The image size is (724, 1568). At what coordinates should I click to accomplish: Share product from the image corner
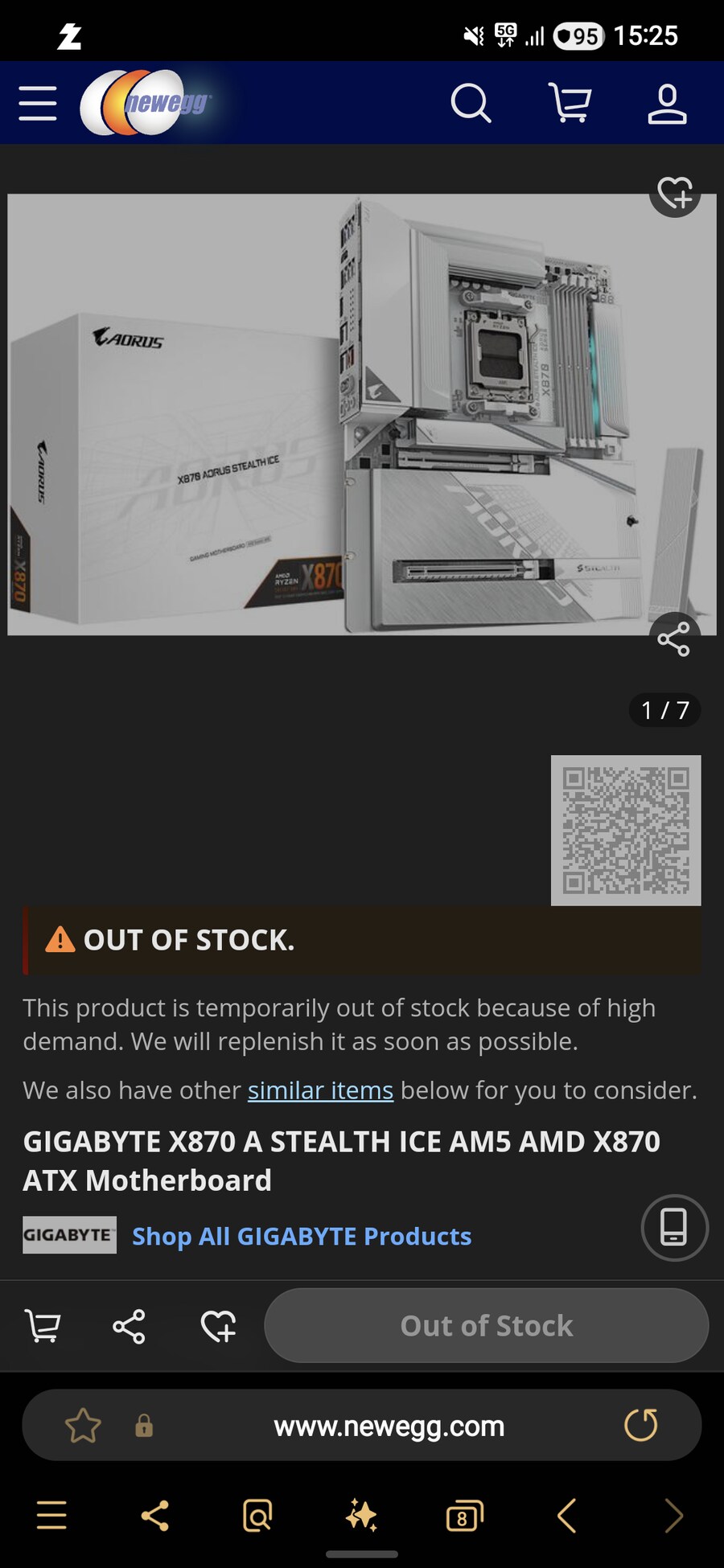pos(673,639)
